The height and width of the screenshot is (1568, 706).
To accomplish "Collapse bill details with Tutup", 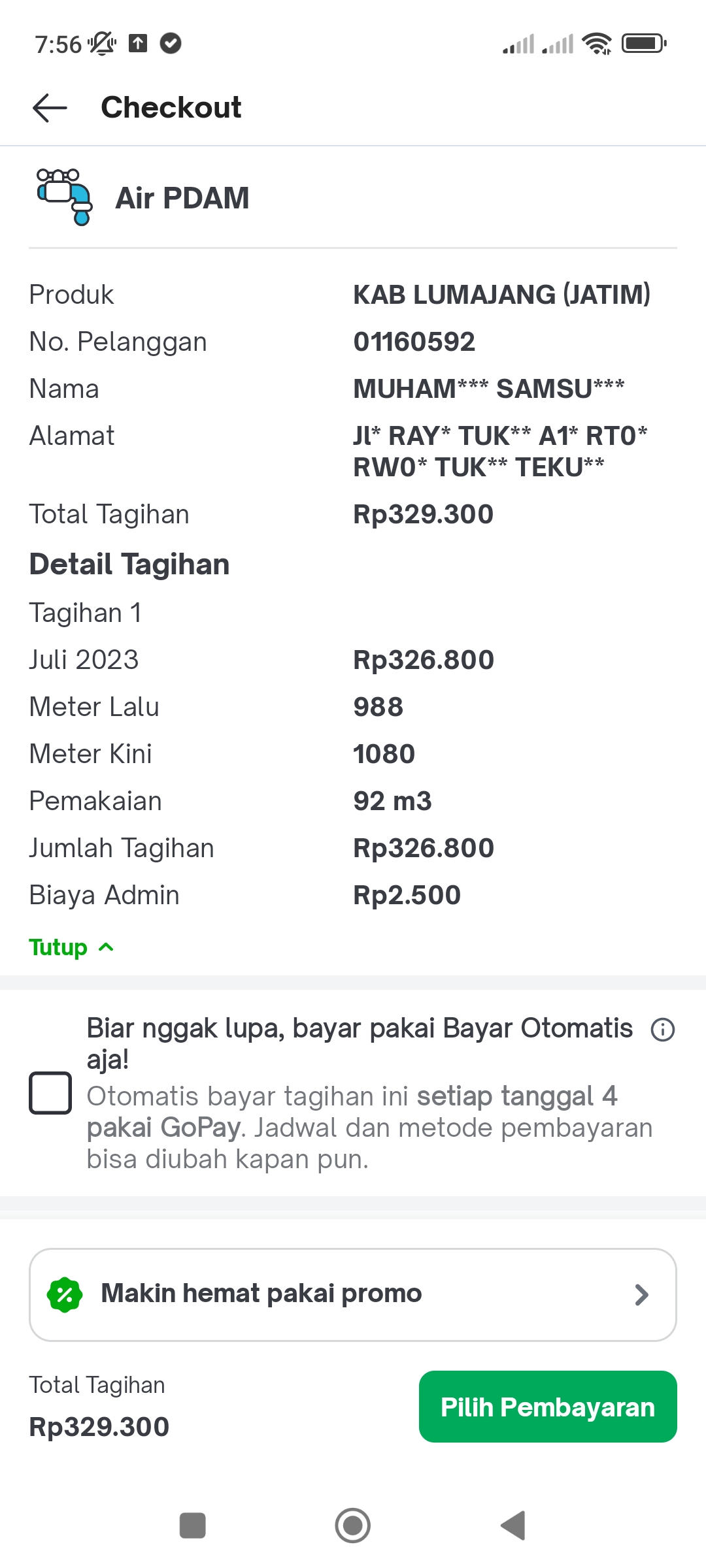I will 71,947.
